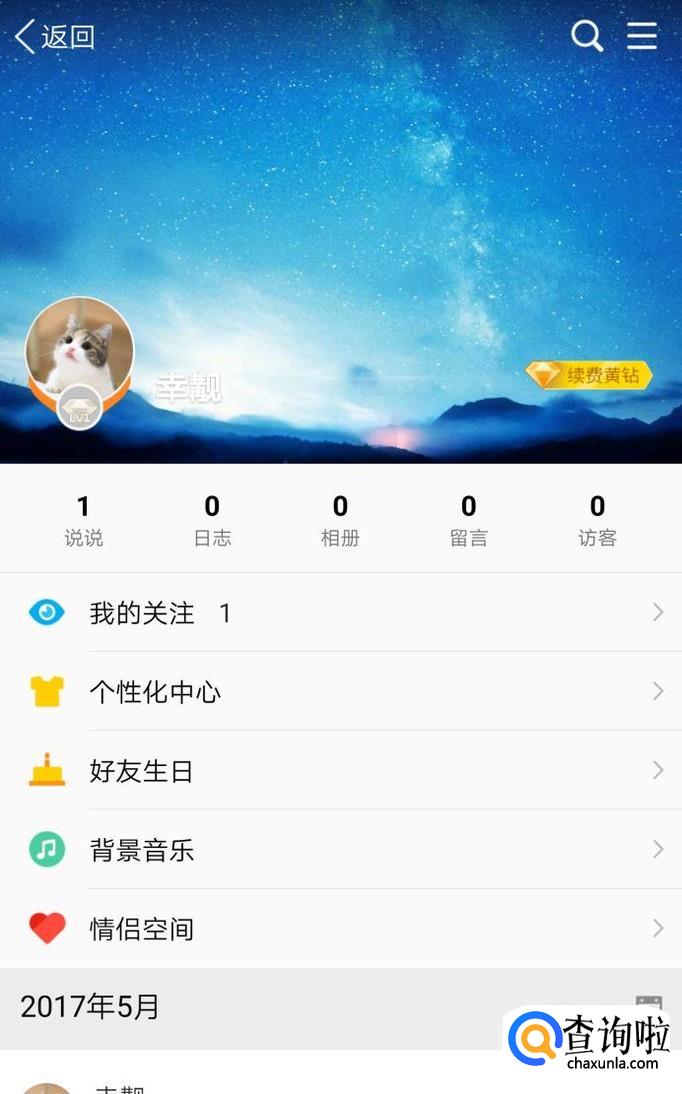Tap the 续费黄钻 renewal button
Viewport: 682px width, 1094px height.
coord(589,375)
